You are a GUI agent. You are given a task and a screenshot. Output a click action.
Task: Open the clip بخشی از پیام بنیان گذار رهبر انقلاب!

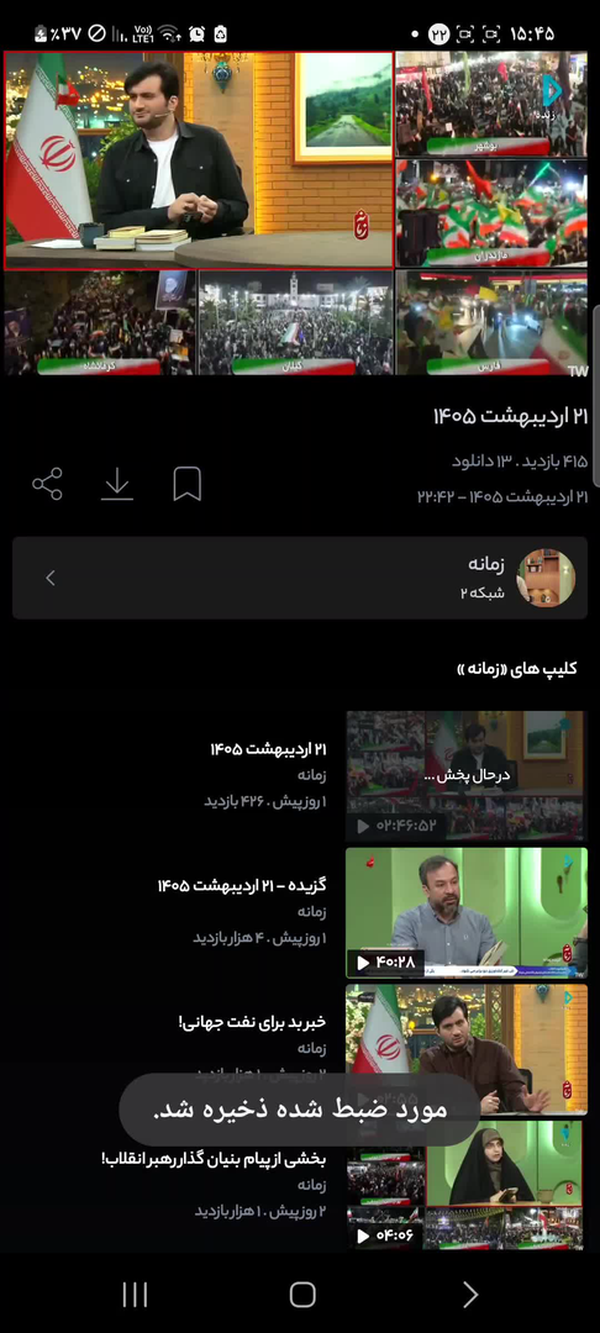coord(300,1185)
